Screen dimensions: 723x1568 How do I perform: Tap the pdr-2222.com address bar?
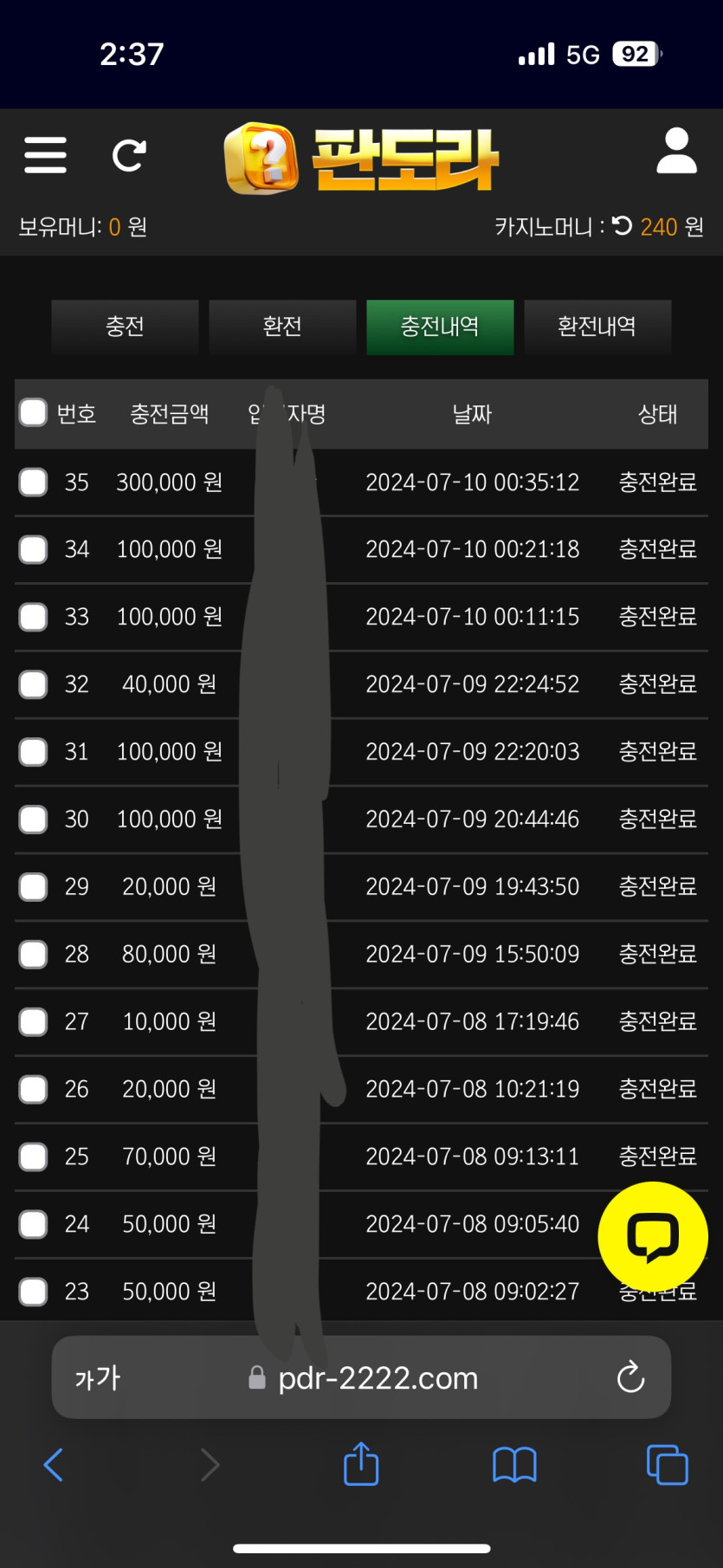(x=377, y=1377)
